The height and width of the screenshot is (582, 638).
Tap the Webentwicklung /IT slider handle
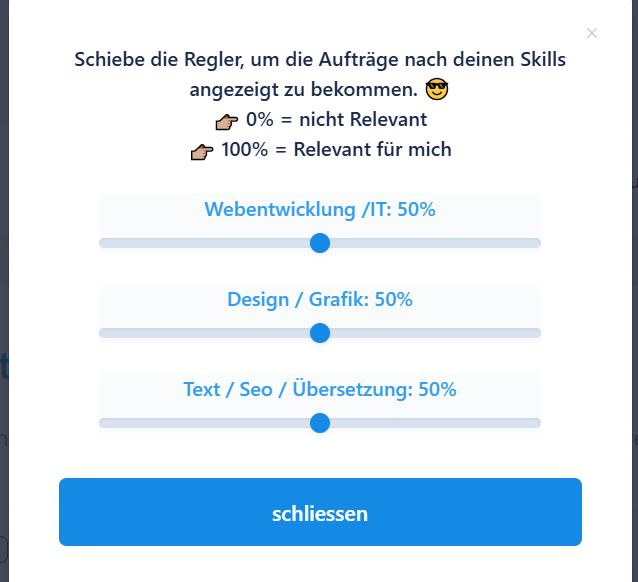[x=320, y=243]
